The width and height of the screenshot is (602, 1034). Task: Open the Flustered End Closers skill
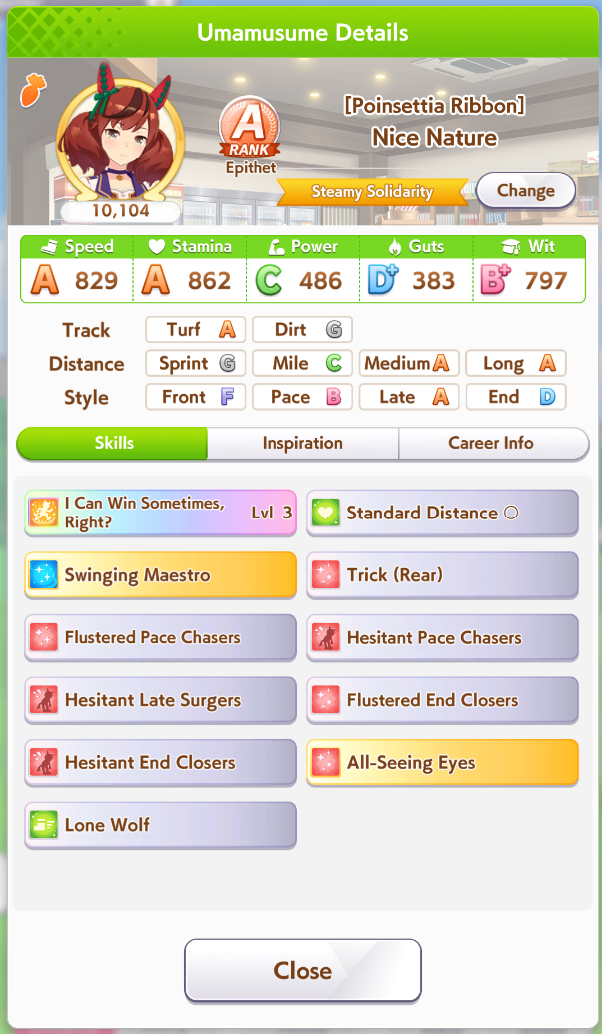(x=442, y=700)
